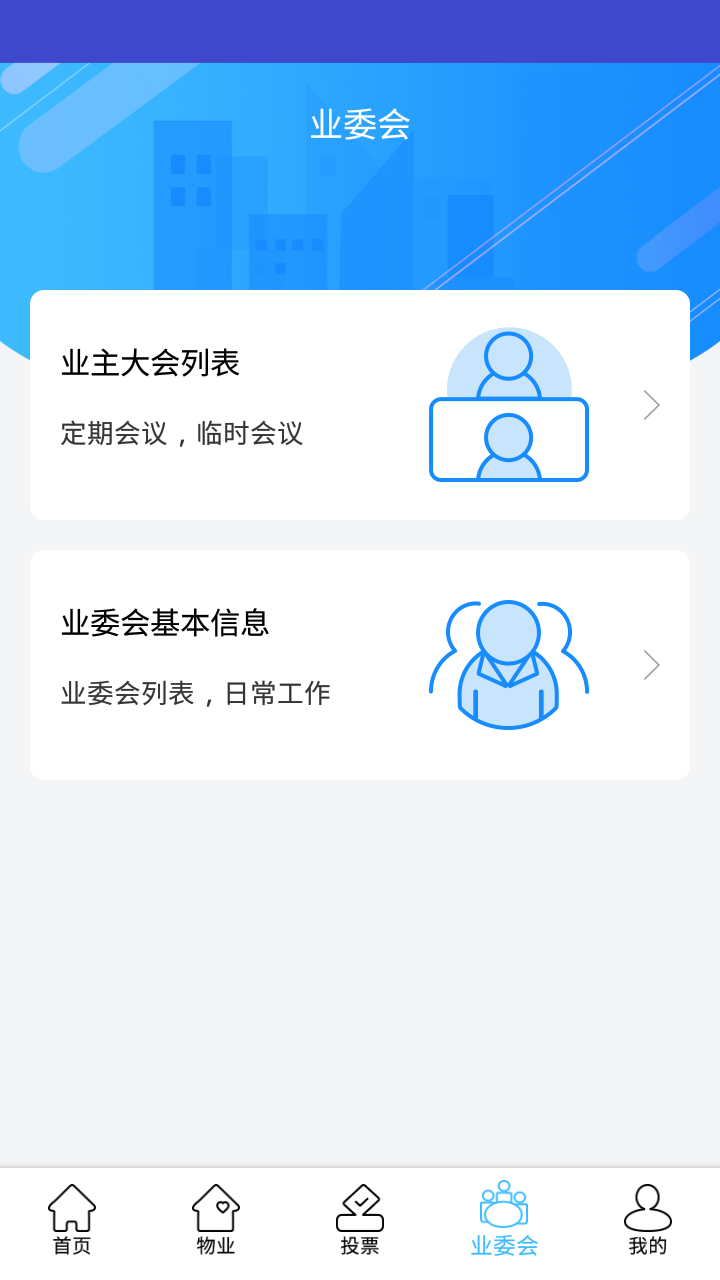The height and width of the screenshot is (1280, 720).
Task: Select the 我的 tab
Action: 648,1220
